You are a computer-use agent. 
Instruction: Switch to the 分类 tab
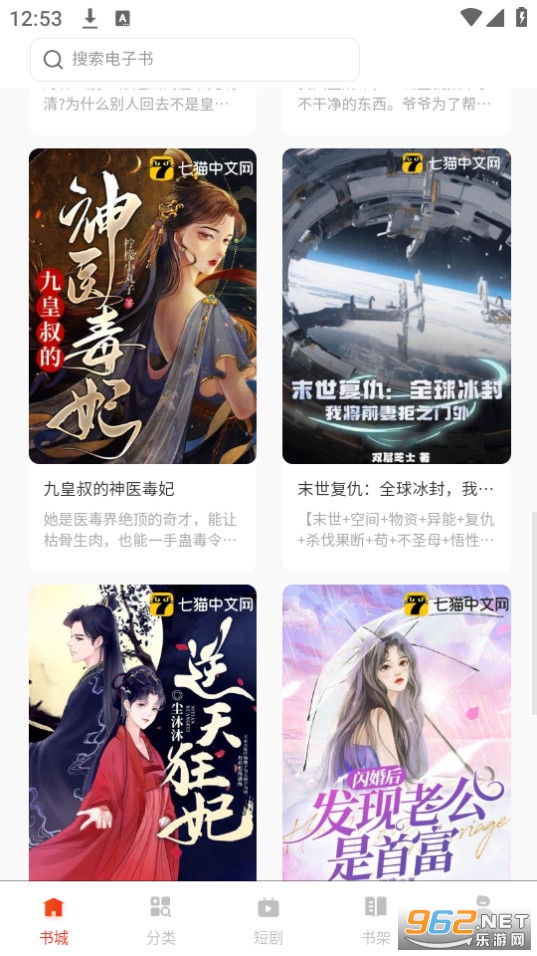coord(161,919)
